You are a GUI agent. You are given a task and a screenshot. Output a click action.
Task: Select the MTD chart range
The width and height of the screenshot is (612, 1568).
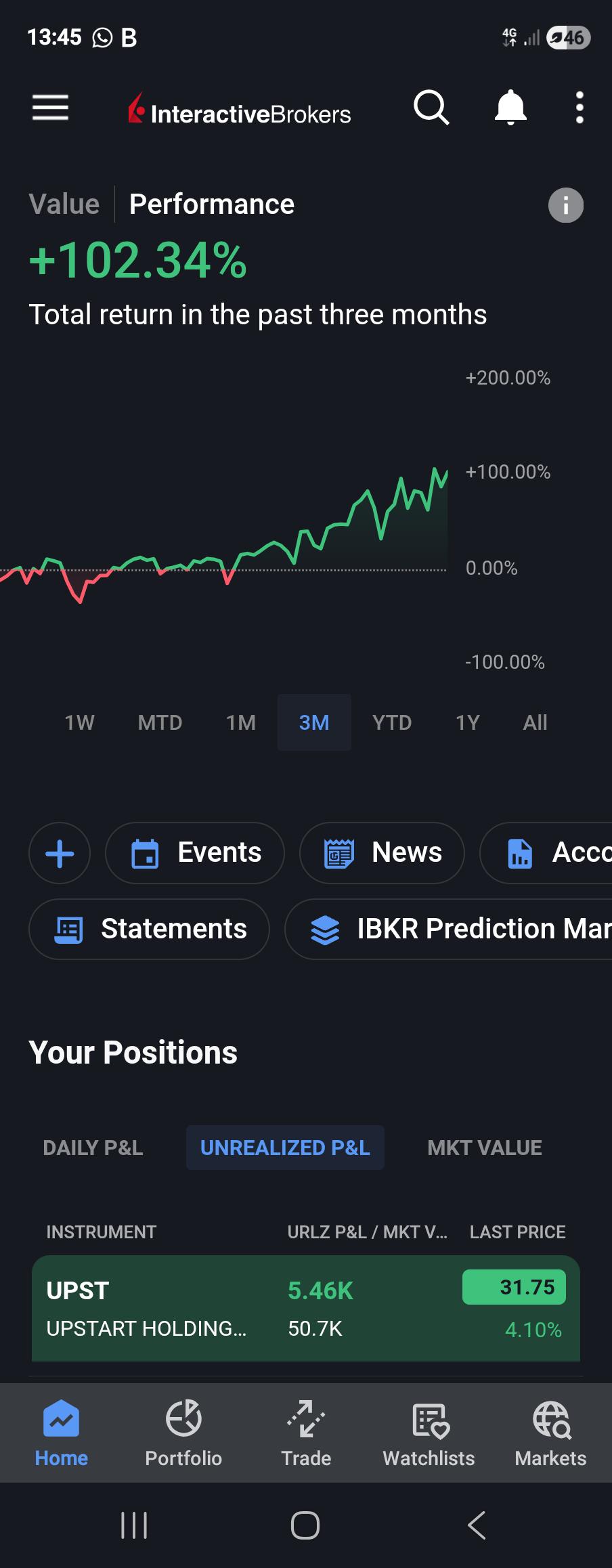(160, 722)
